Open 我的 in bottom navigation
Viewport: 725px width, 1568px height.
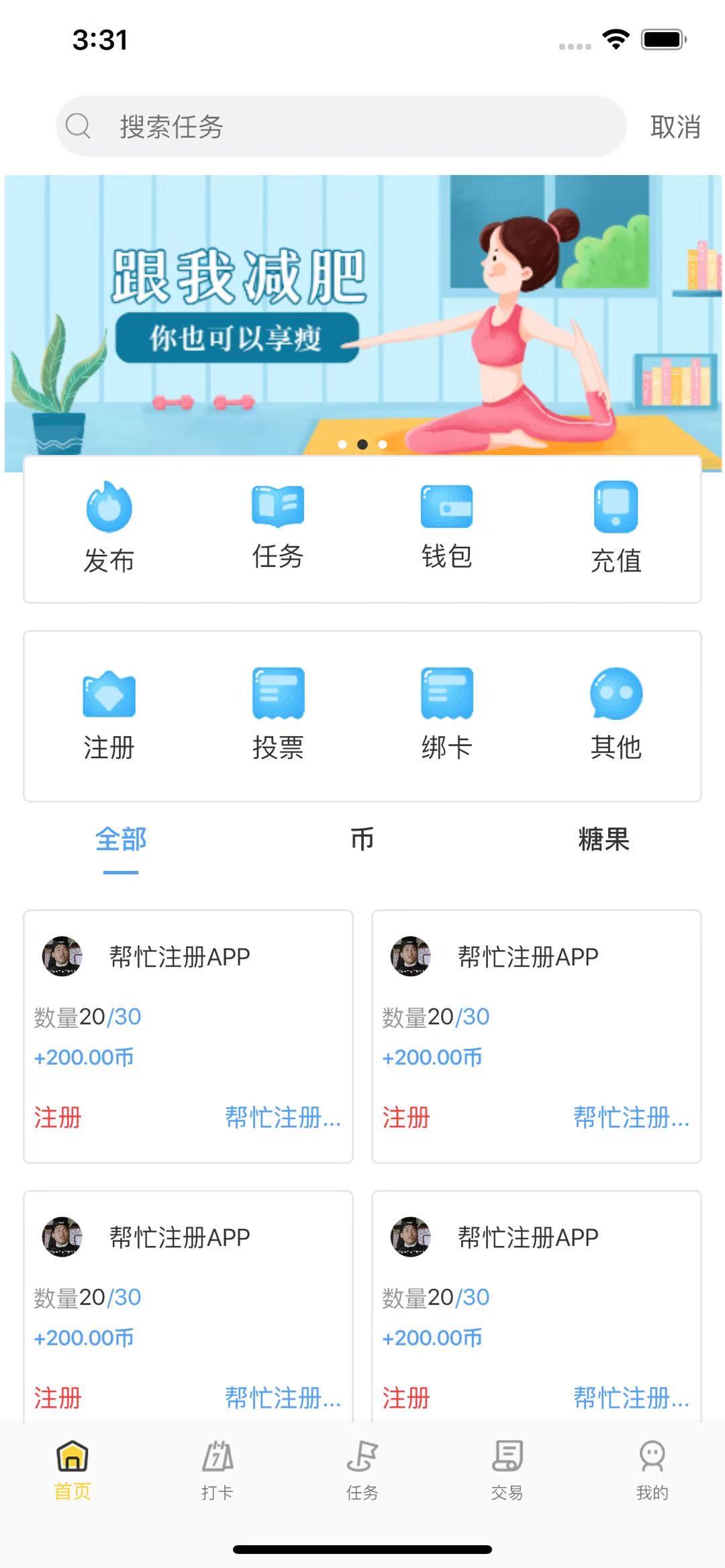click(652, 1471)
